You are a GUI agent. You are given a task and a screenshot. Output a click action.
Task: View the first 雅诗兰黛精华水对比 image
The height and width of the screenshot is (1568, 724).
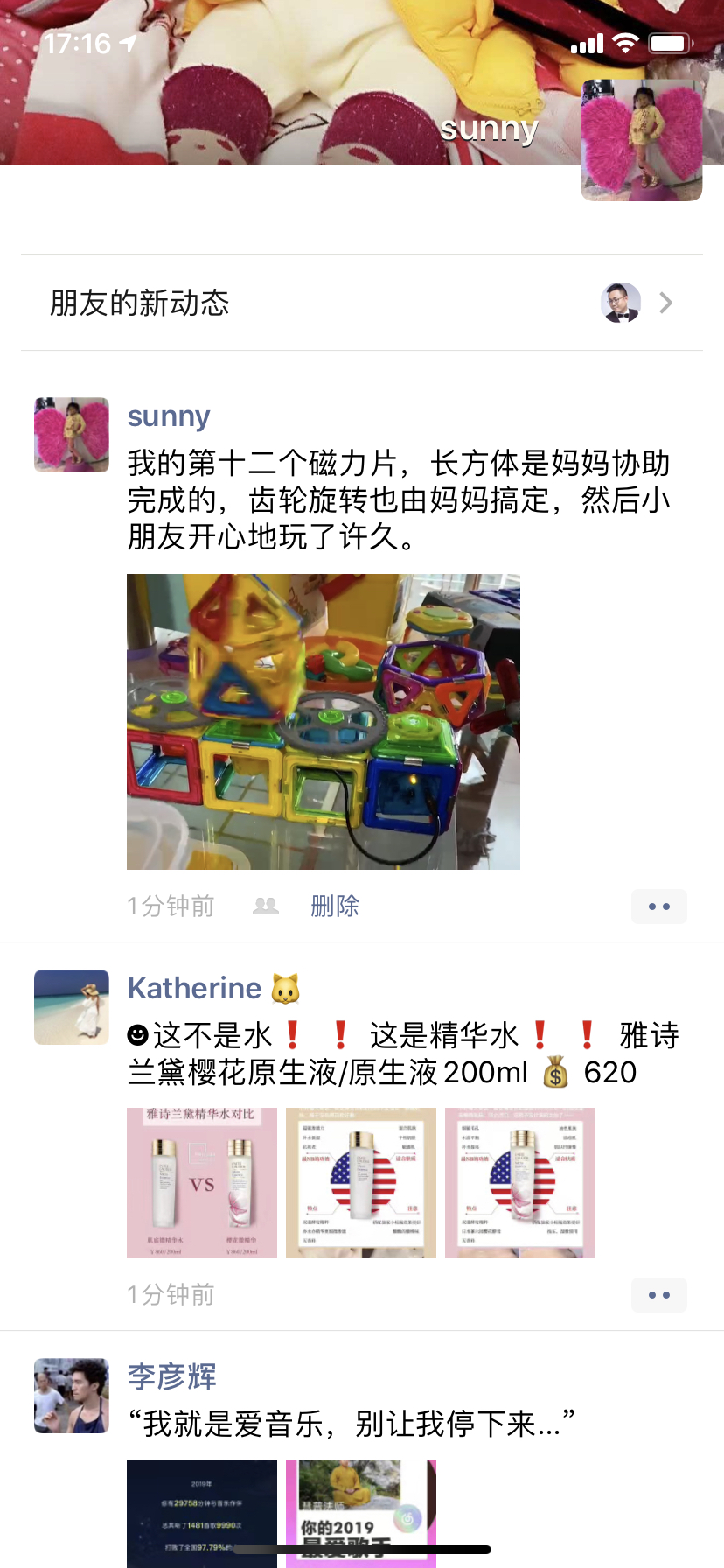[202, 1183]
